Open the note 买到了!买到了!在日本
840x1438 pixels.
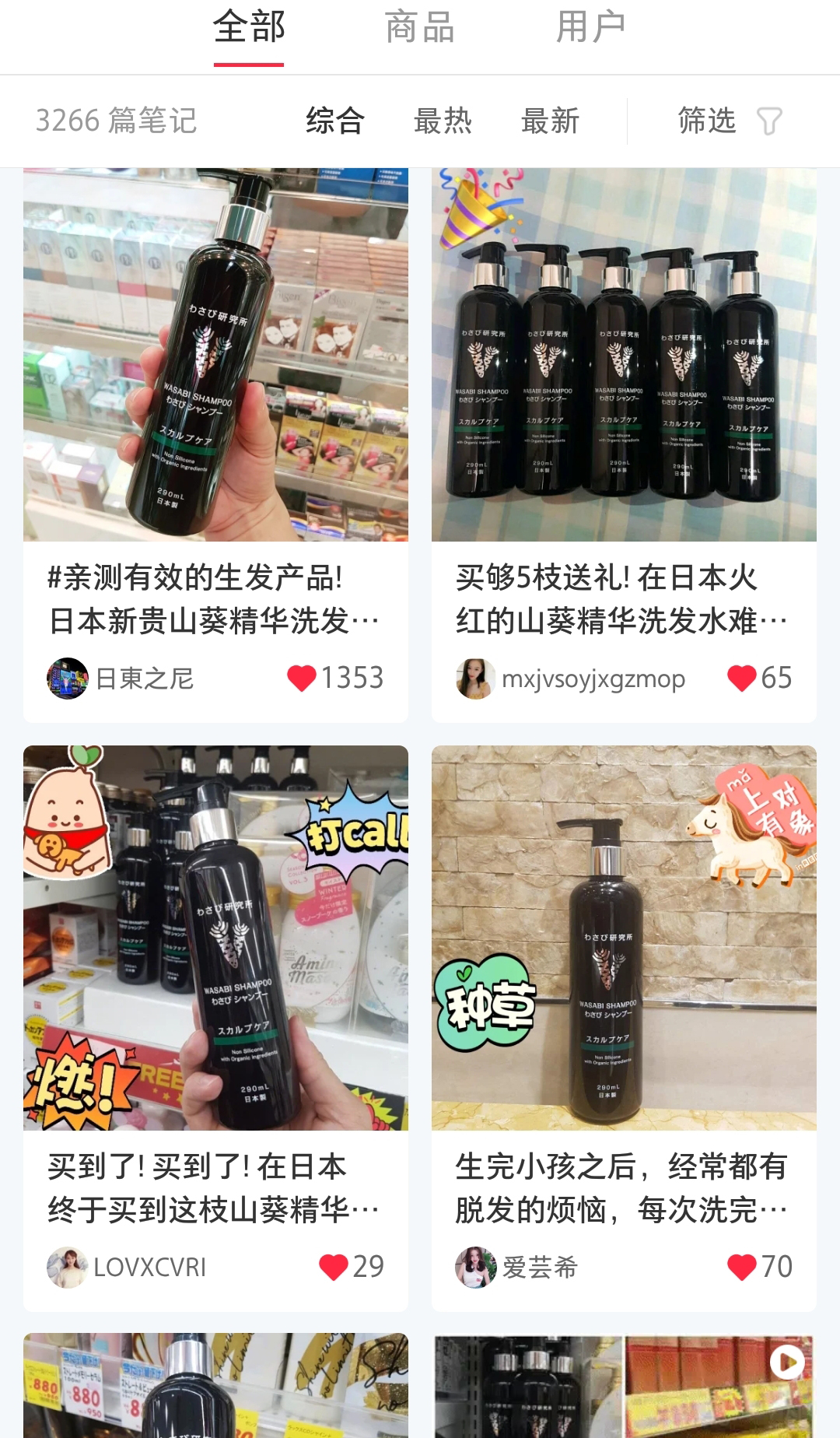click(215, 1187)
